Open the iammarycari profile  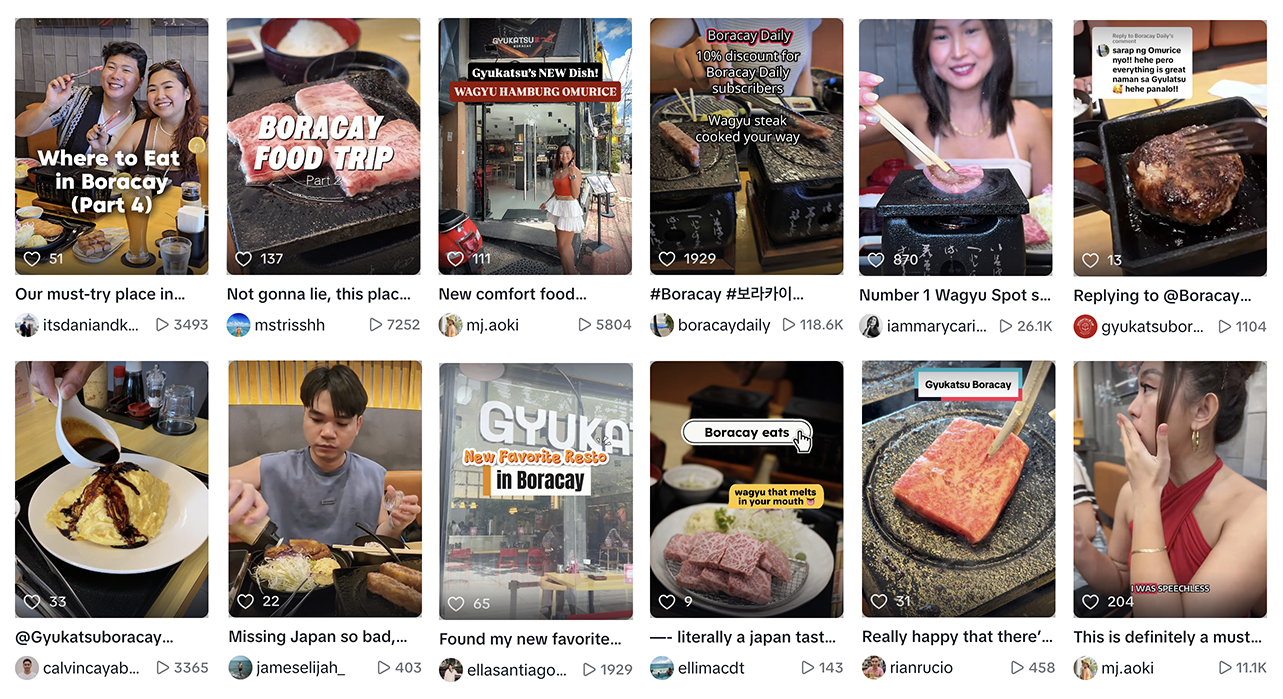[935, 326]
